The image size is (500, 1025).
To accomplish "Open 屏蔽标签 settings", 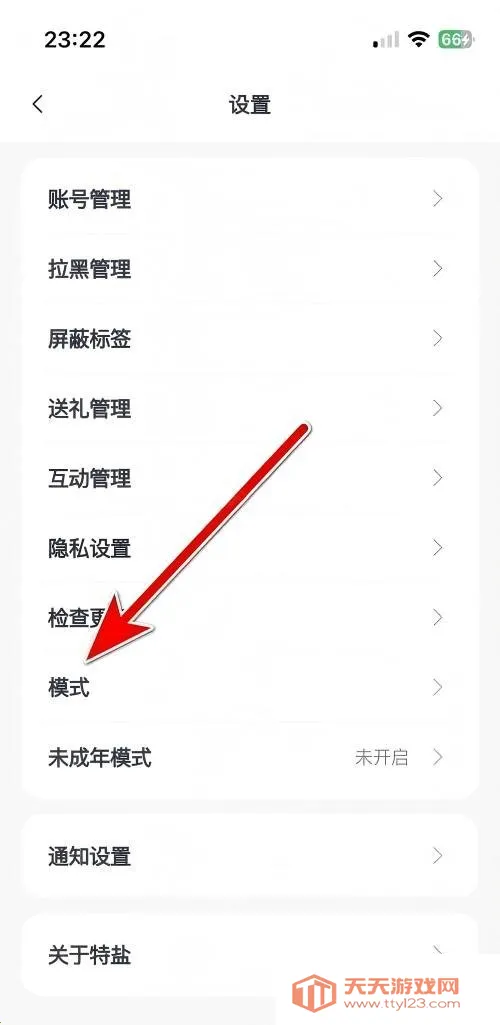I will [x=250, y=339].
